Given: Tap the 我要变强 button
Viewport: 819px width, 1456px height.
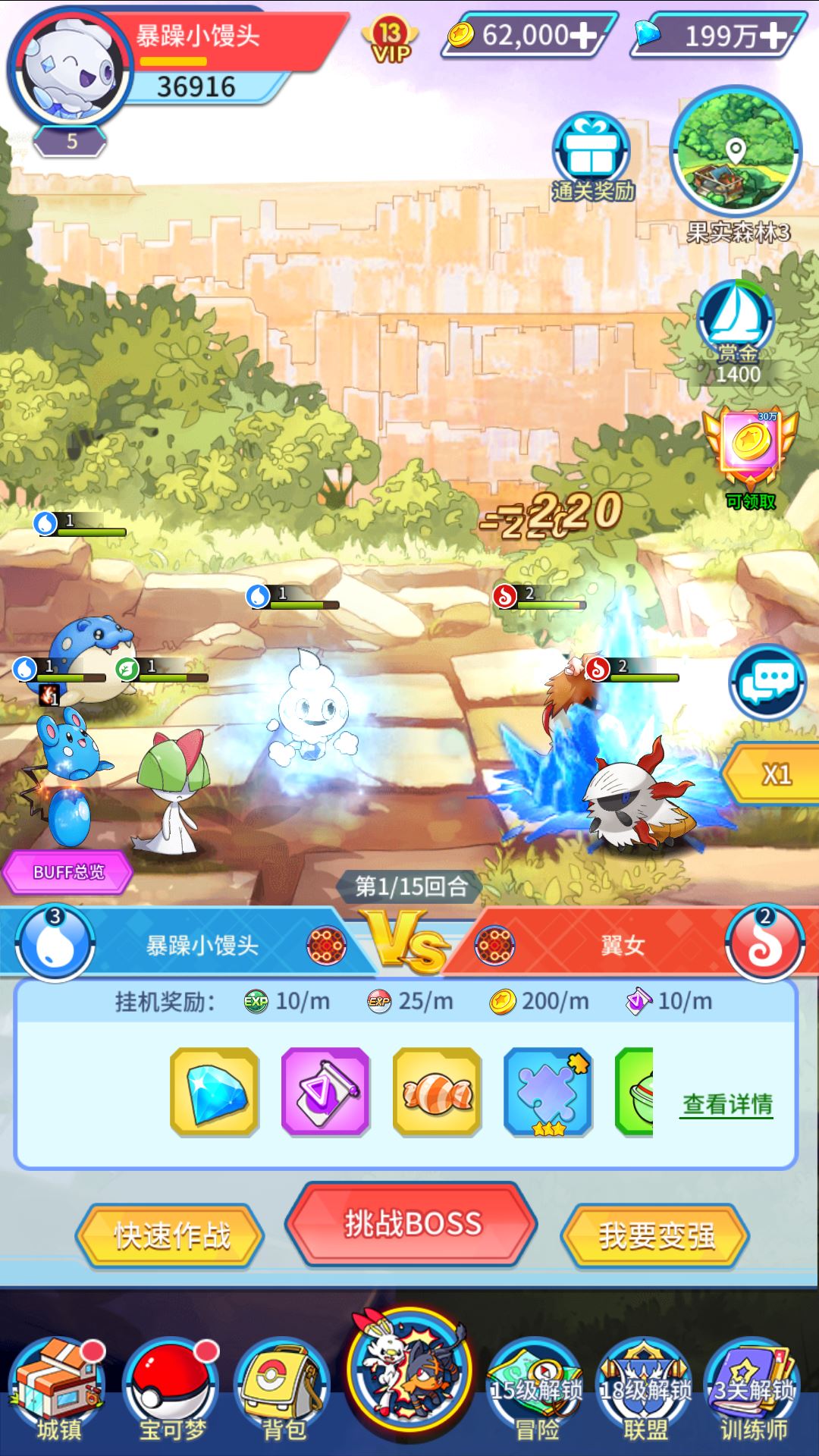Looking at the screenshot, I should pyautogui.click(x=656, y=1236).
